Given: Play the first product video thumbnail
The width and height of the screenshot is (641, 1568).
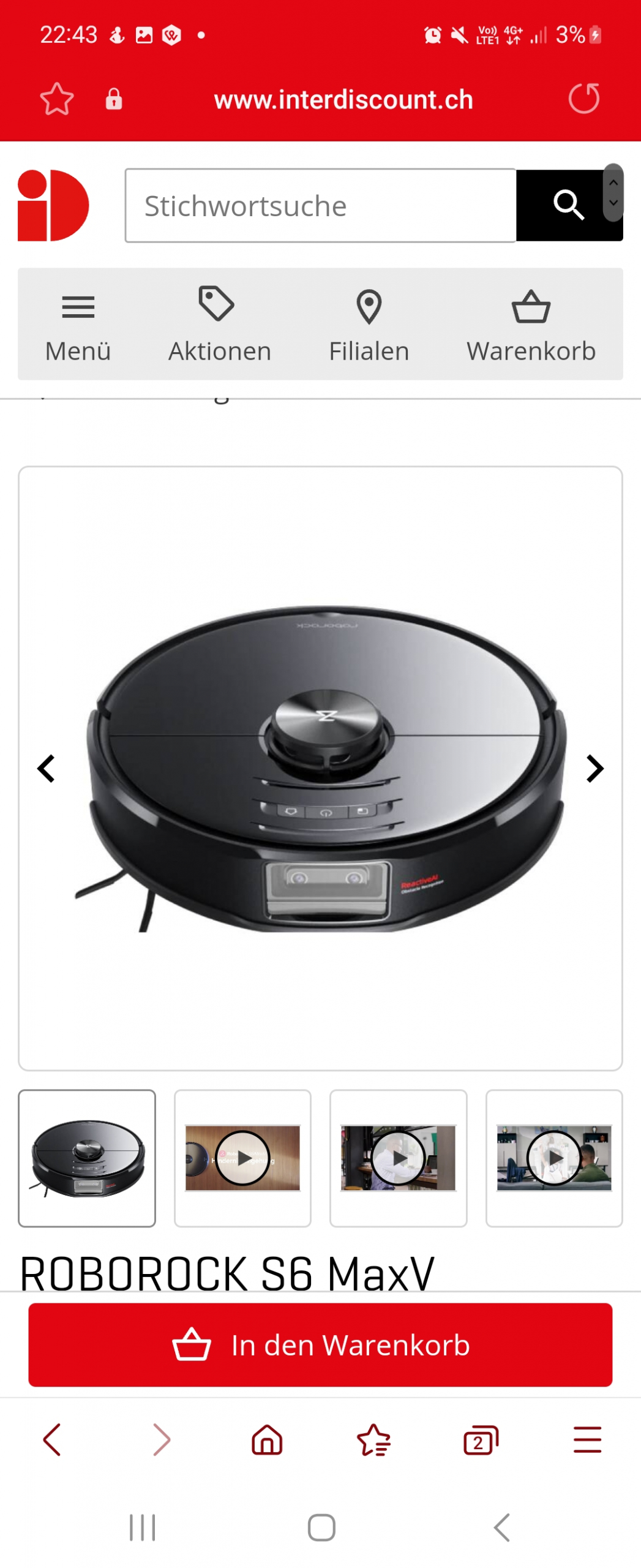Looking at the screenshot, I should 242,1158.
